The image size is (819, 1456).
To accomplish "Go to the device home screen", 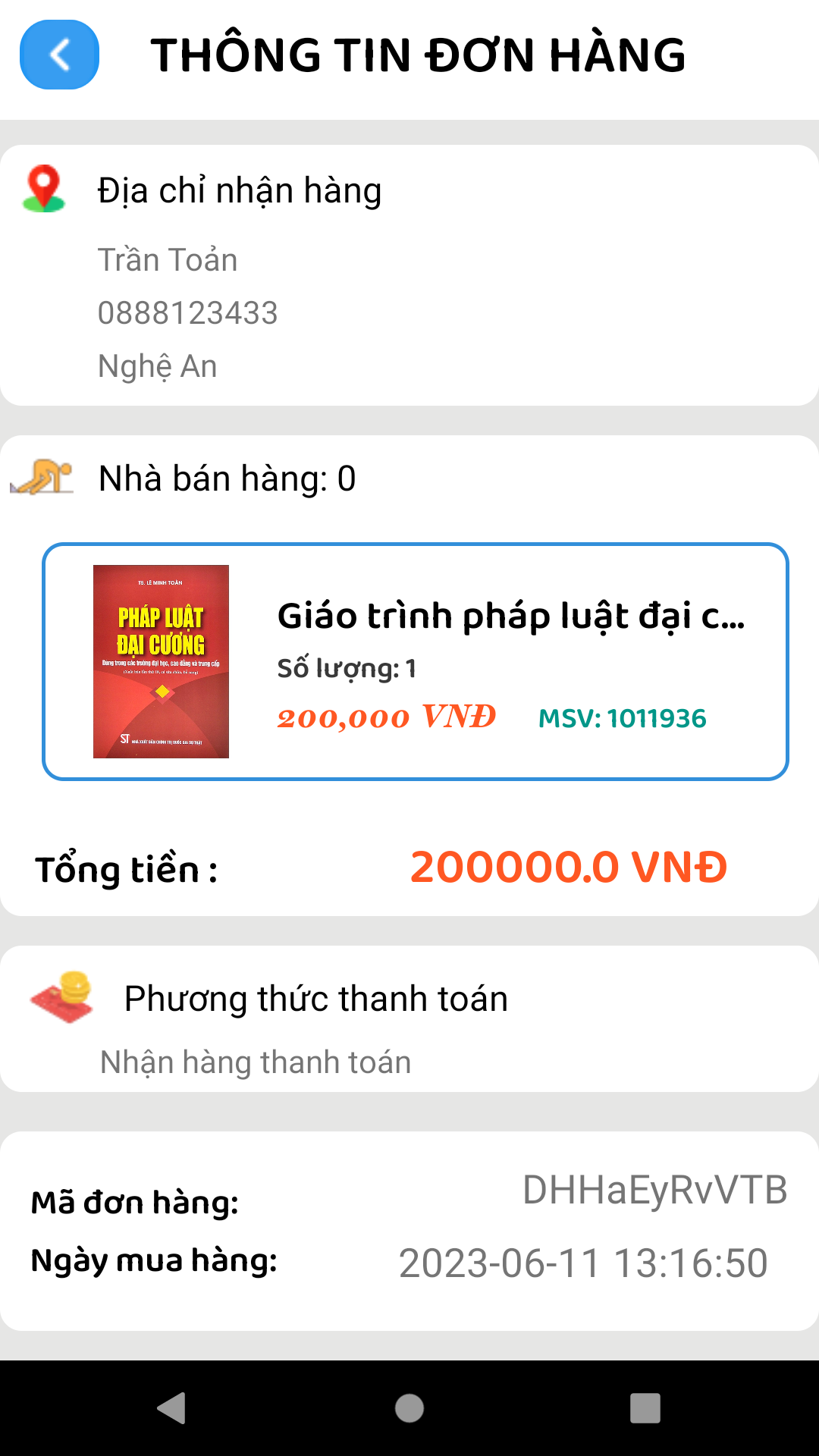I will [409, 1408].
